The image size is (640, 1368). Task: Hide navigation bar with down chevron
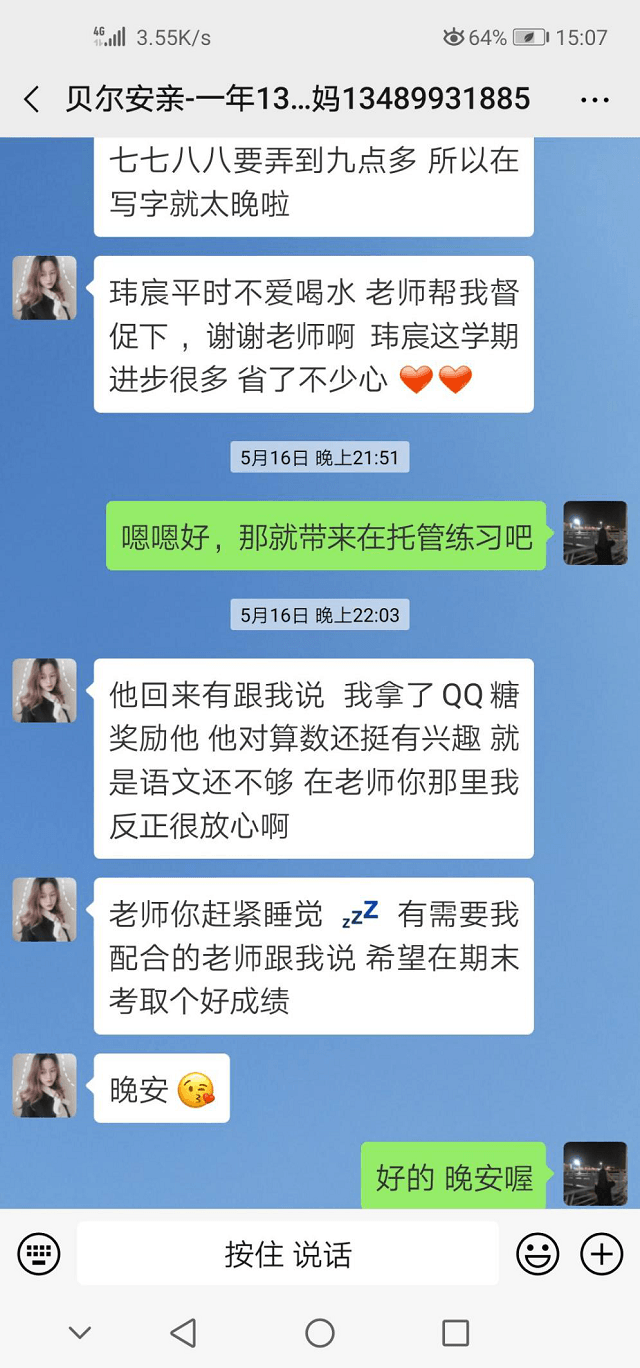(x=80, y=1332)
